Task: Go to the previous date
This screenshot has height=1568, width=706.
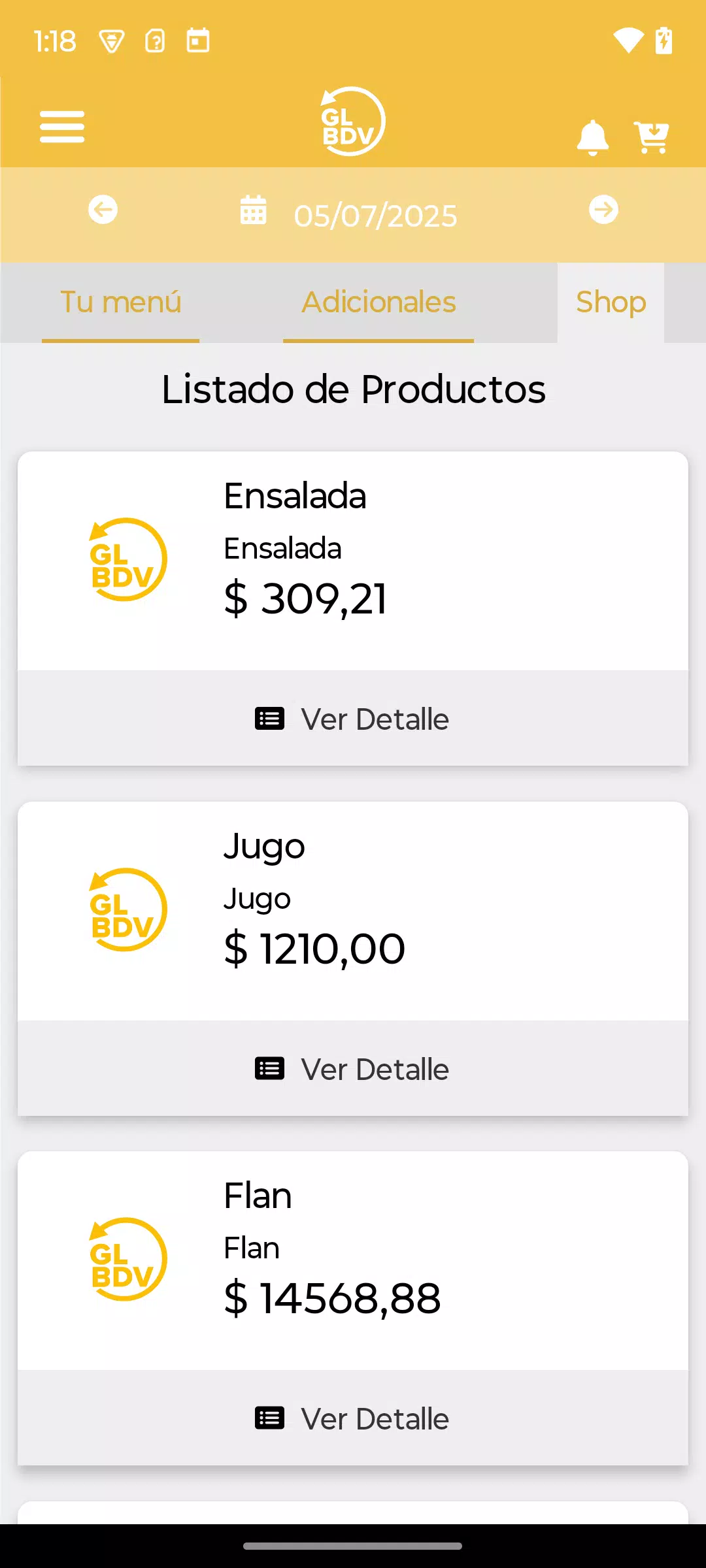Action: tap(103, 210)
